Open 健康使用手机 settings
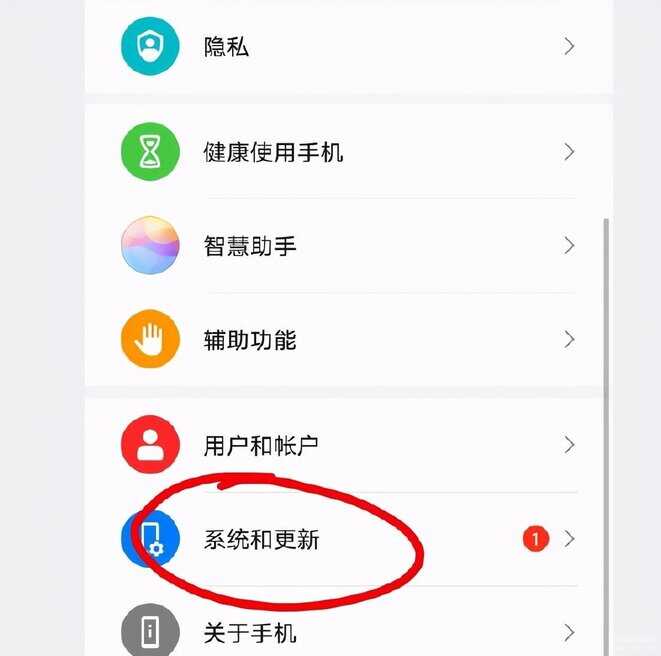661x656 pixels. (x=273, y=152)
